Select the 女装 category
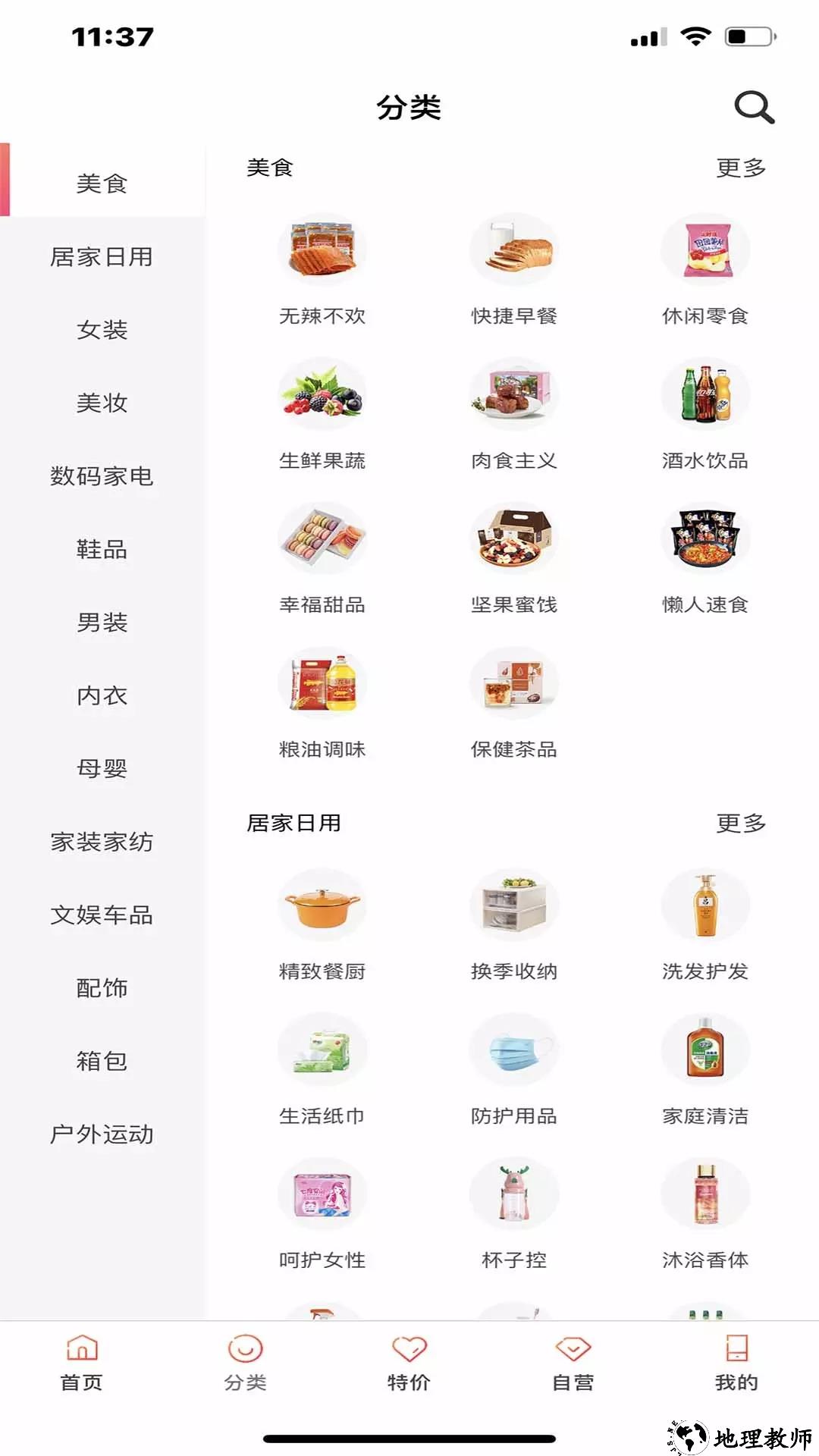 click(x=102, y=330)
